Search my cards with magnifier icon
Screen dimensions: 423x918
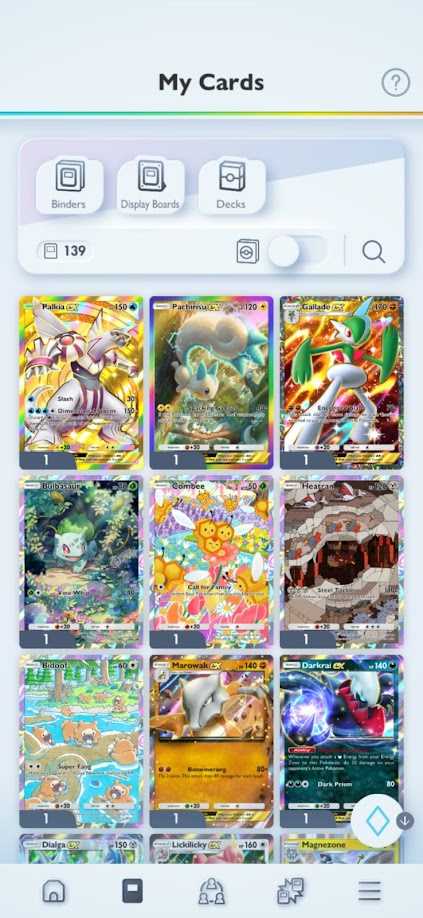[x=373, y=252]
